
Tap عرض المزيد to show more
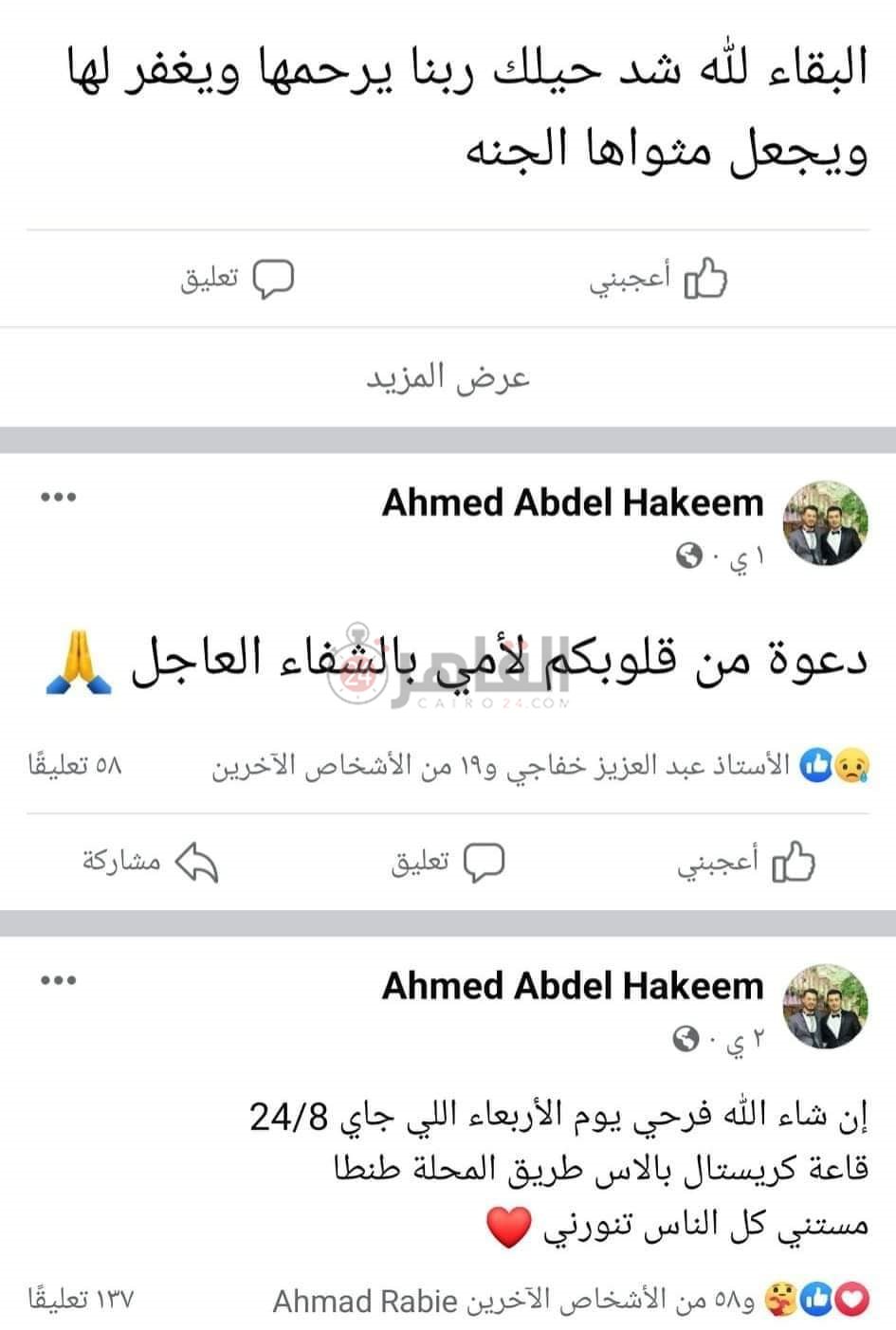[x=448, y=378]
